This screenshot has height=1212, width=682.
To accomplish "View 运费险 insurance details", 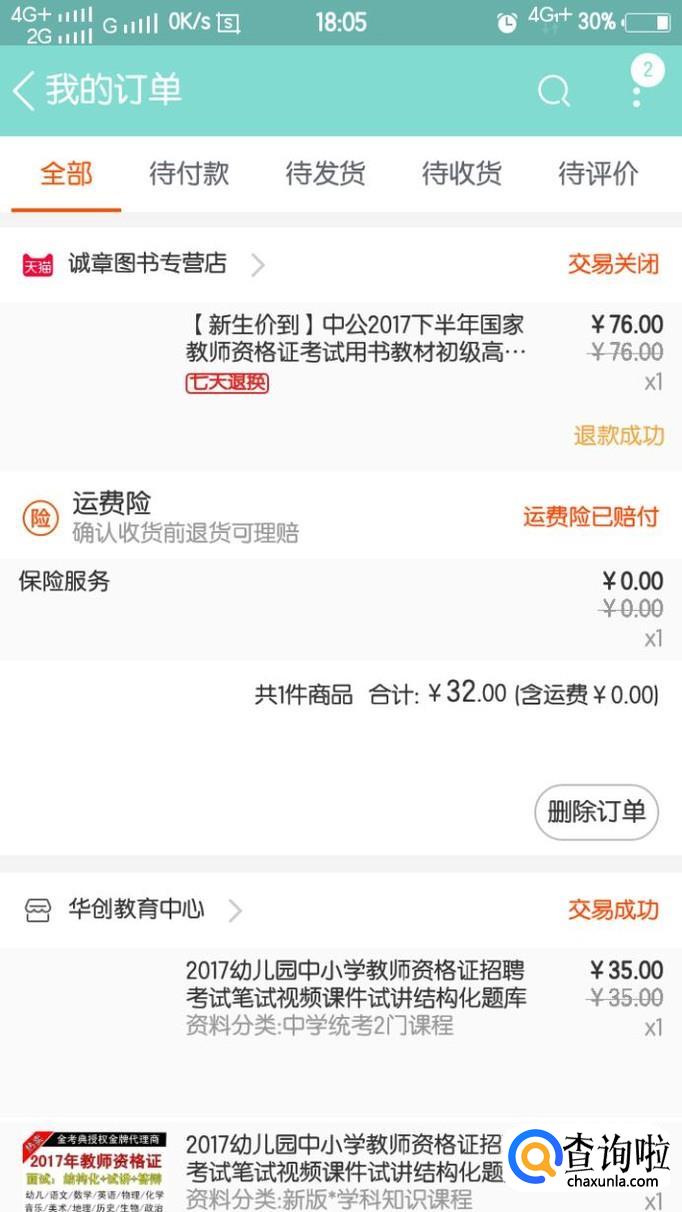I will pyautogui.click(x=185, y=516).
